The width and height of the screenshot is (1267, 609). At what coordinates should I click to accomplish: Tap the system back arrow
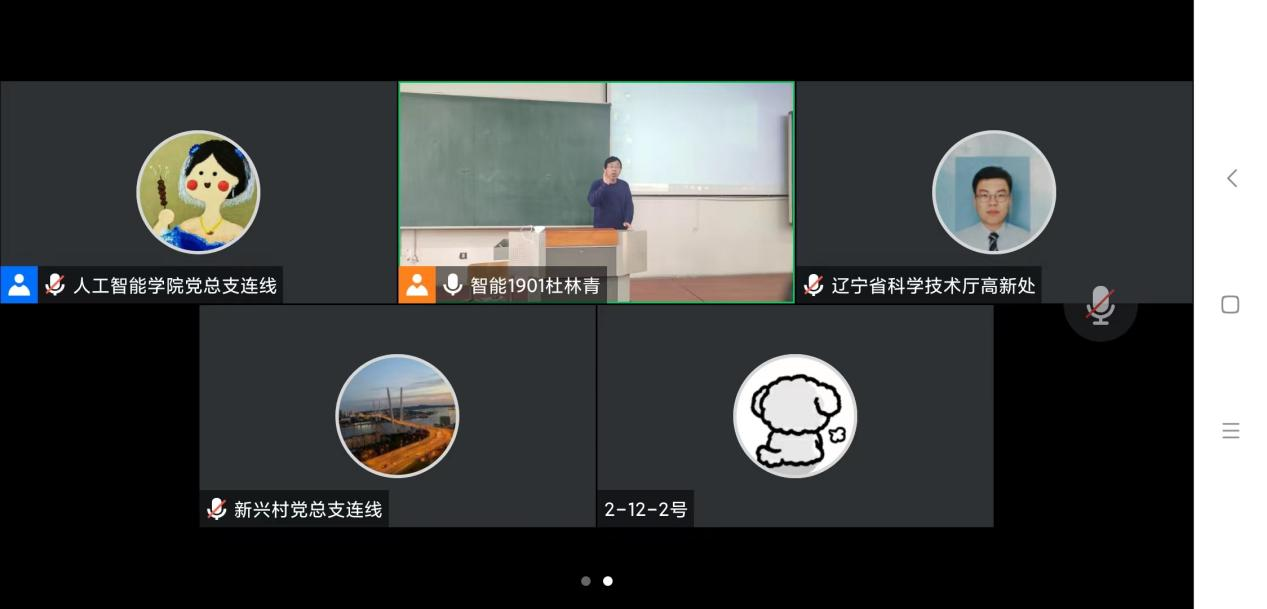coord(1231,178)
